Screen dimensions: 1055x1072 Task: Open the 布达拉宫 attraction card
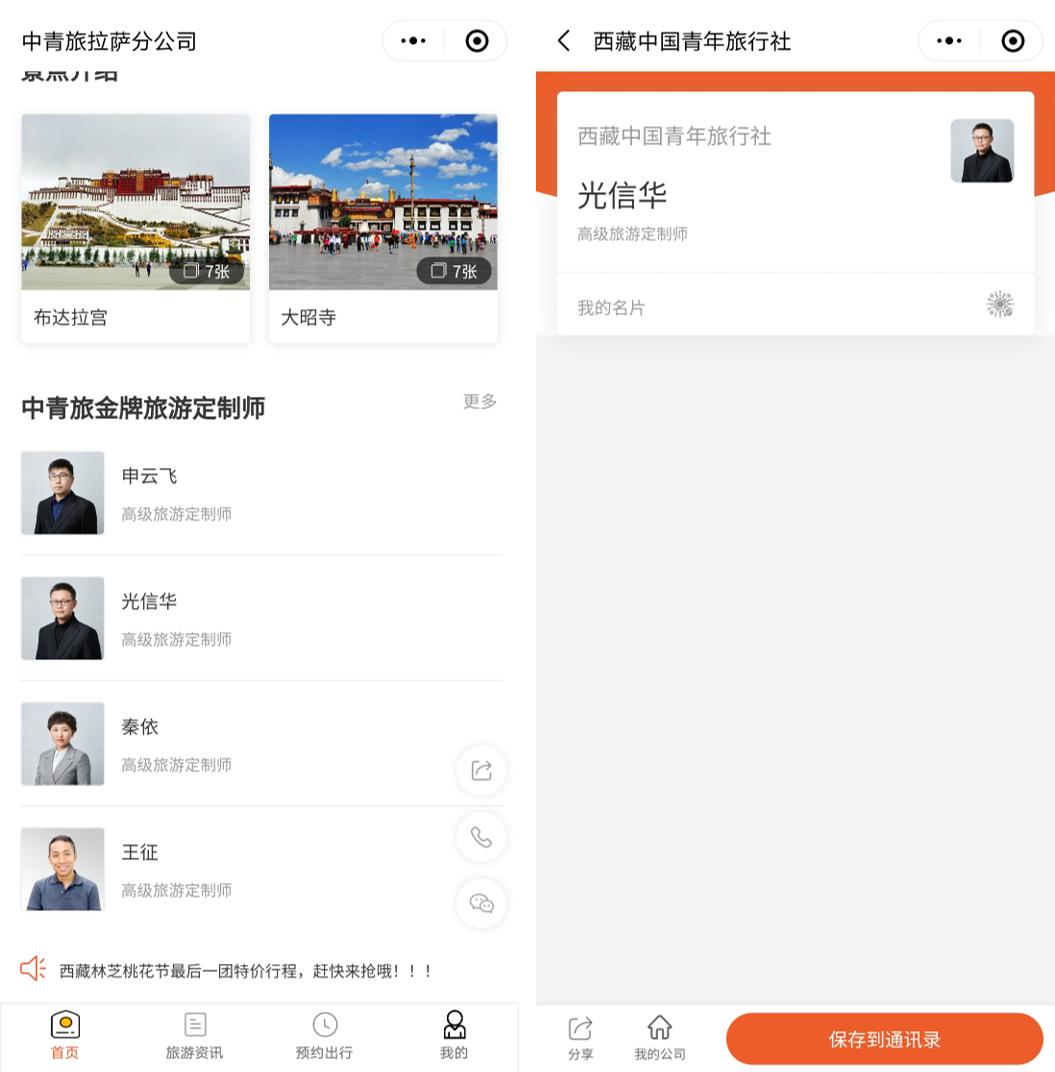[135, 228]
